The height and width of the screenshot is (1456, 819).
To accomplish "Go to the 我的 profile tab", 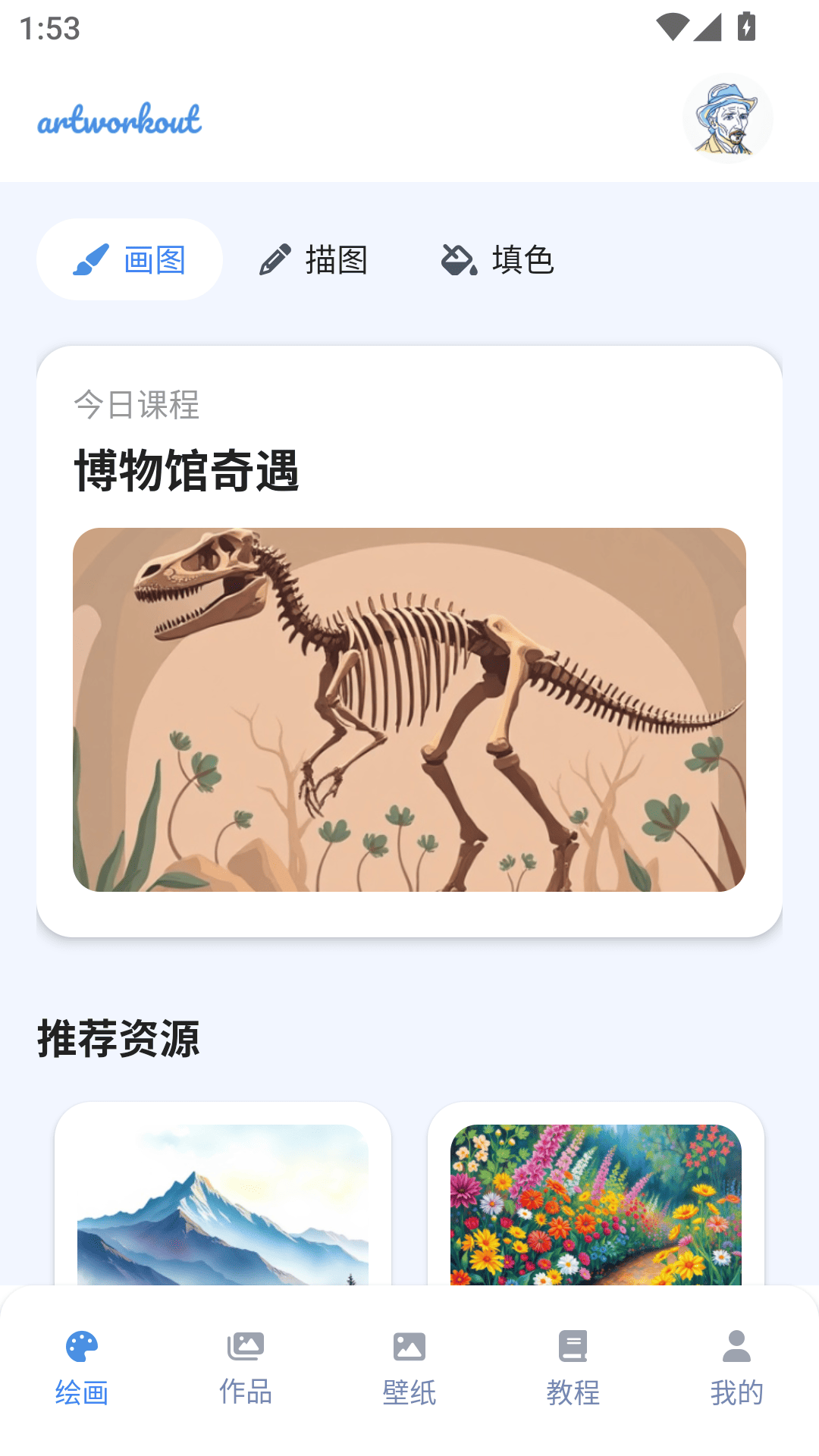I will click(736, 1367).
